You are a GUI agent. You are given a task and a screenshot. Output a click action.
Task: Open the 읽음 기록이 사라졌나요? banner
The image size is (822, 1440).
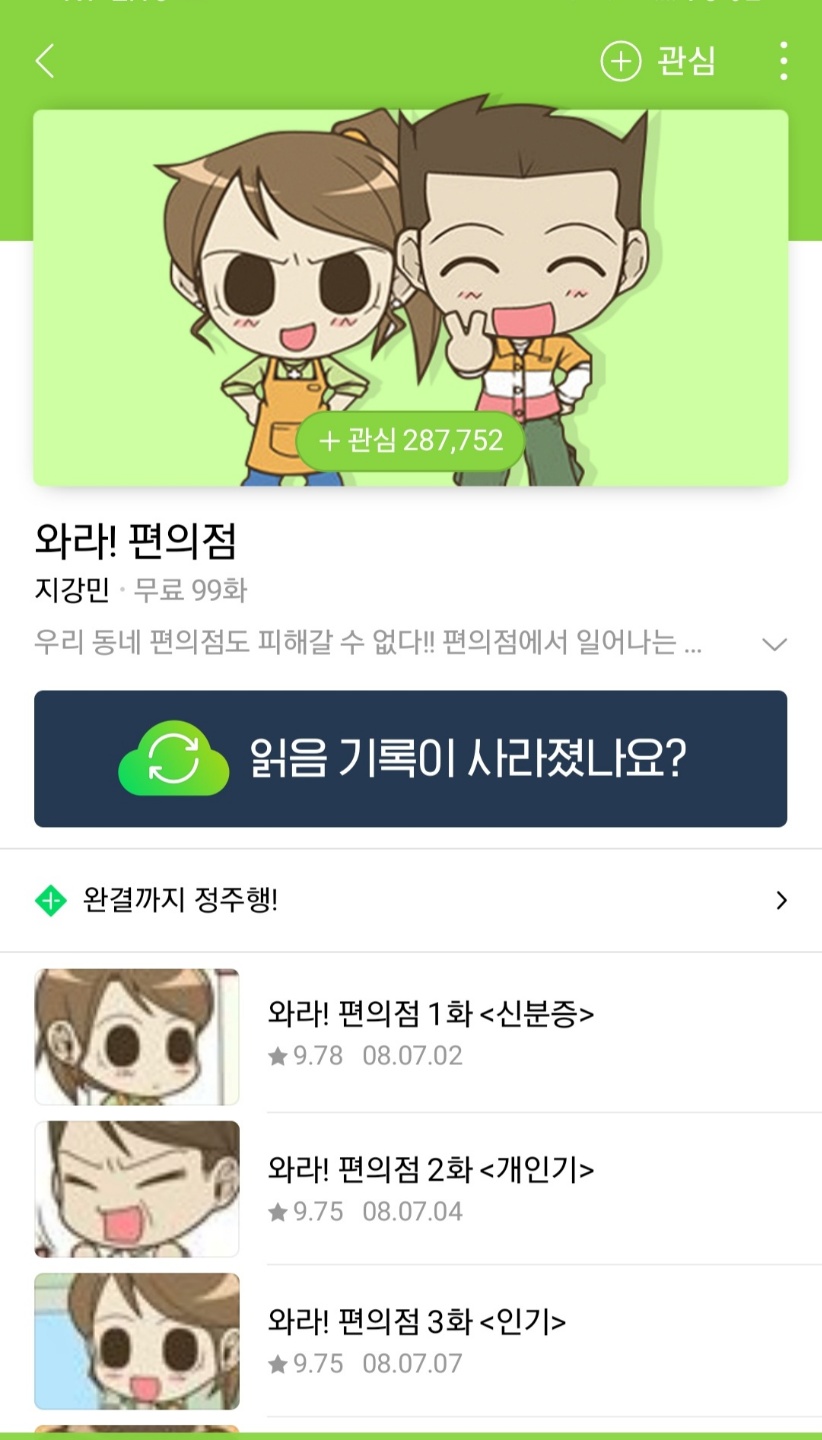(411, 759)
